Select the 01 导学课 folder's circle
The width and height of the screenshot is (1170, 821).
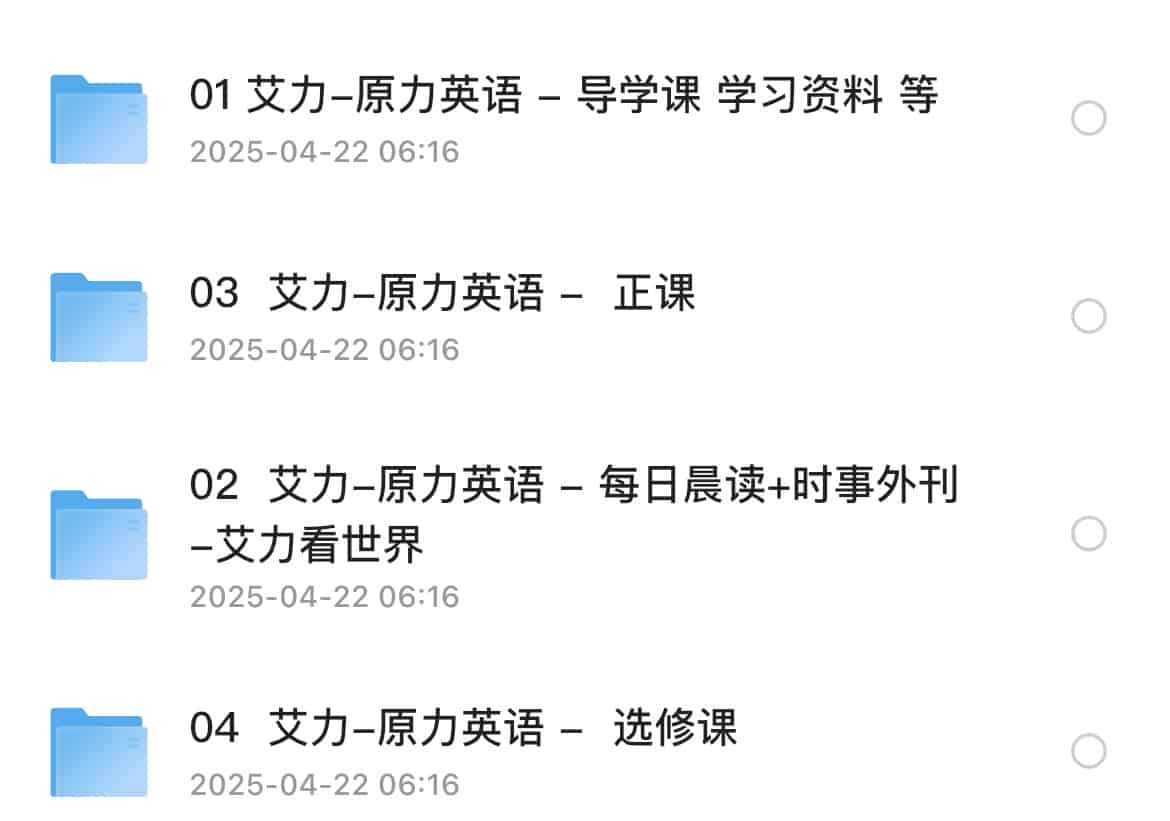tap(1088, 119)
